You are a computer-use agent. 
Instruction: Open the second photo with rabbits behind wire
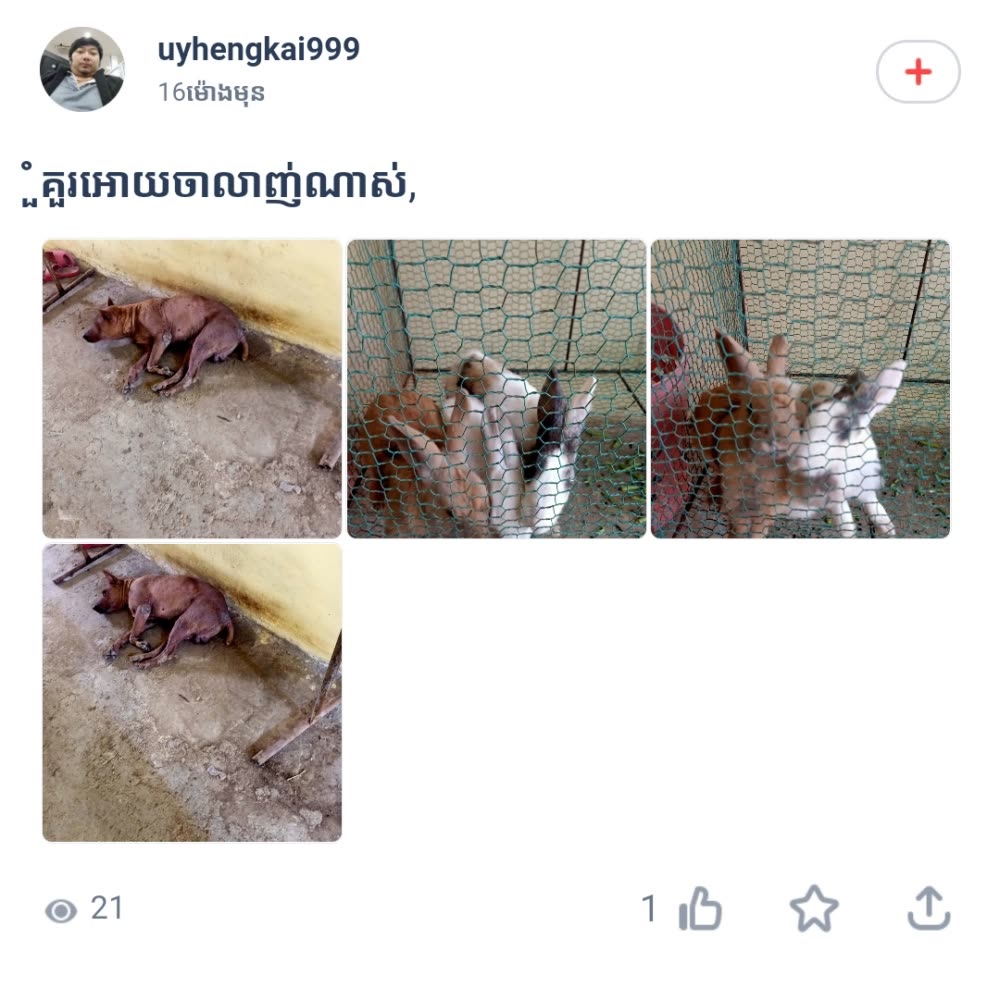tap(496, 389)
